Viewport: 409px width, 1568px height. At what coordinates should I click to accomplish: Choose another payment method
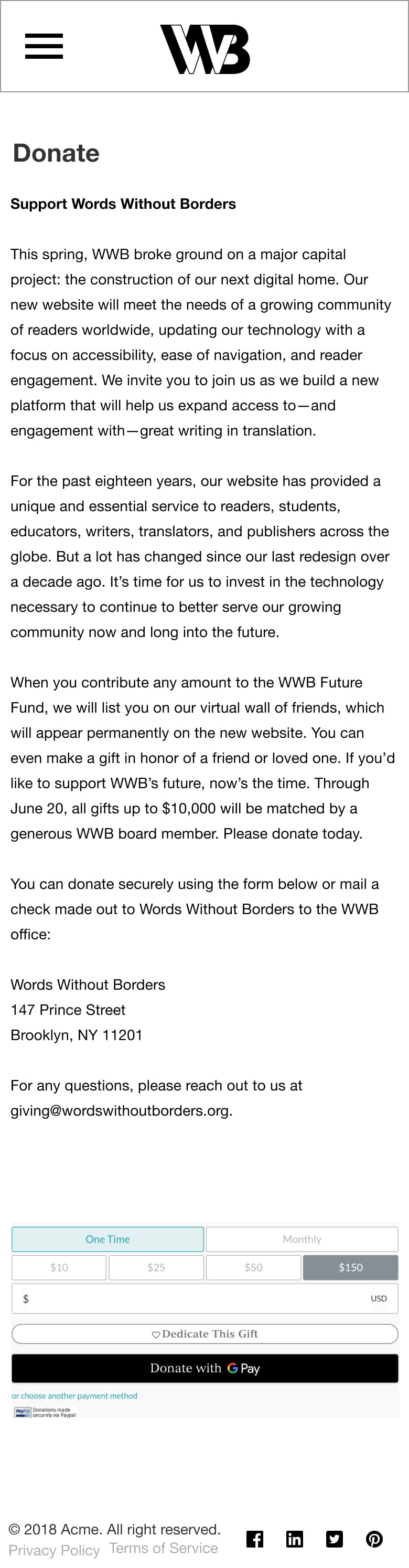coord(74,1396)
